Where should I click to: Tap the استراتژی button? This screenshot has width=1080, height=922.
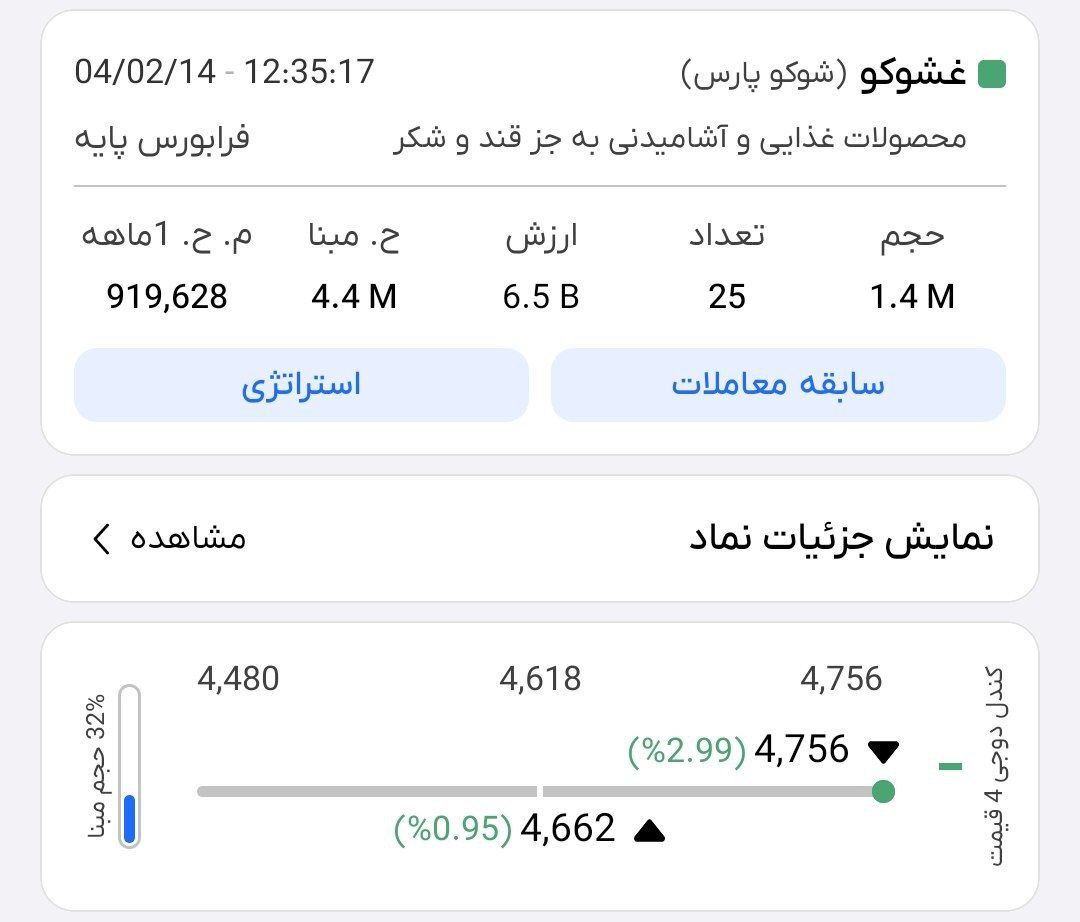300,385
